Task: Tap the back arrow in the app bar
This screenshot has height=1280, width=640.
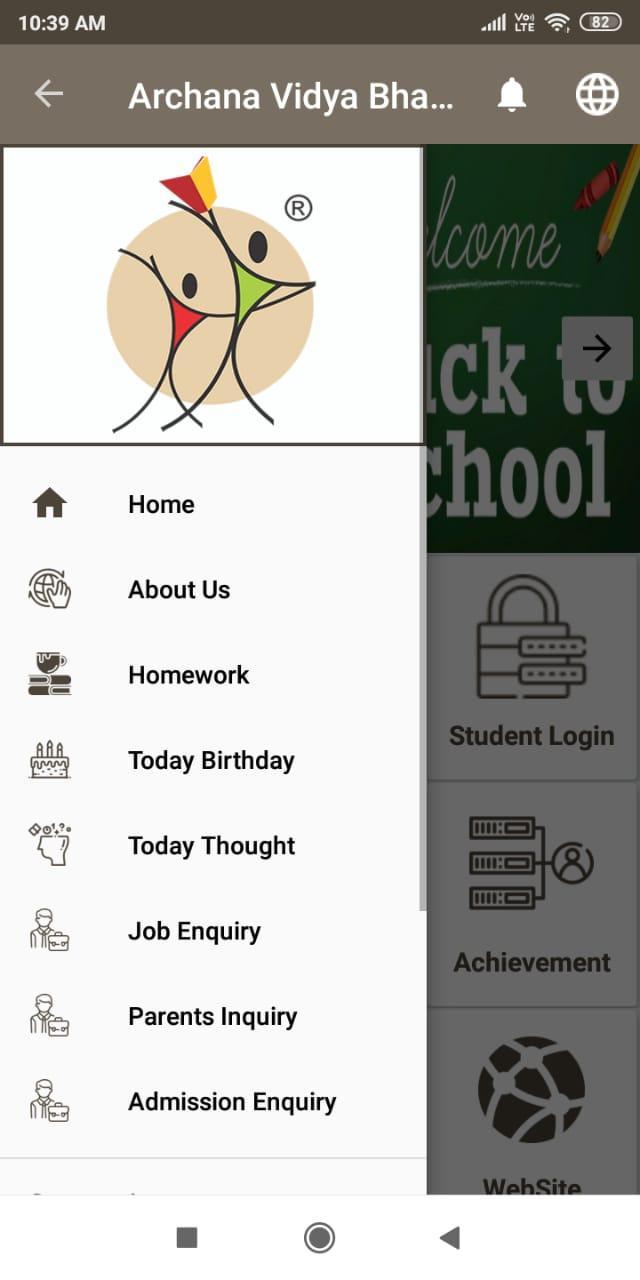Action: 49,94
